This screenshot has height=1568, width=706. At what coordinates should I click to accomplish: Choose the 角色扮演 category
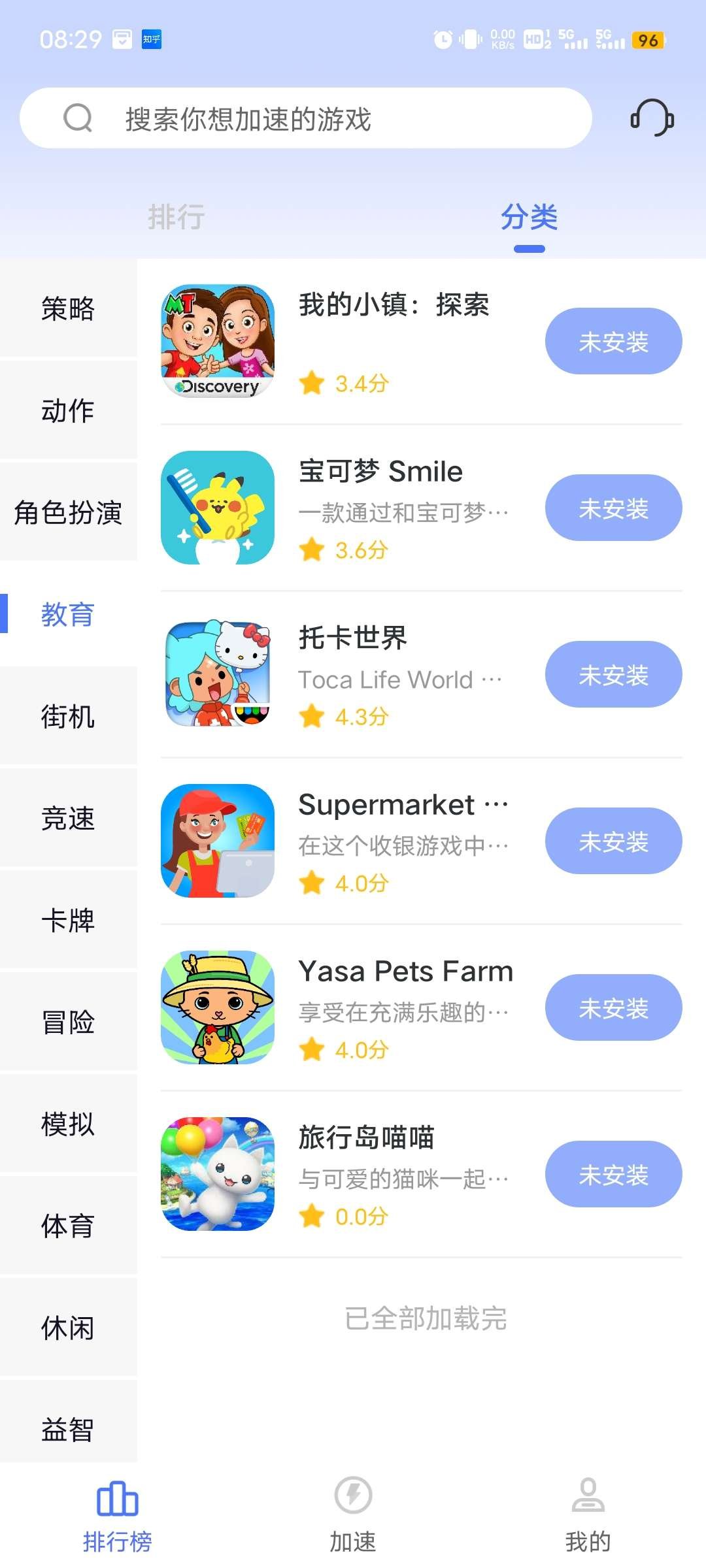pyautogui.click(x=68, y=512)
